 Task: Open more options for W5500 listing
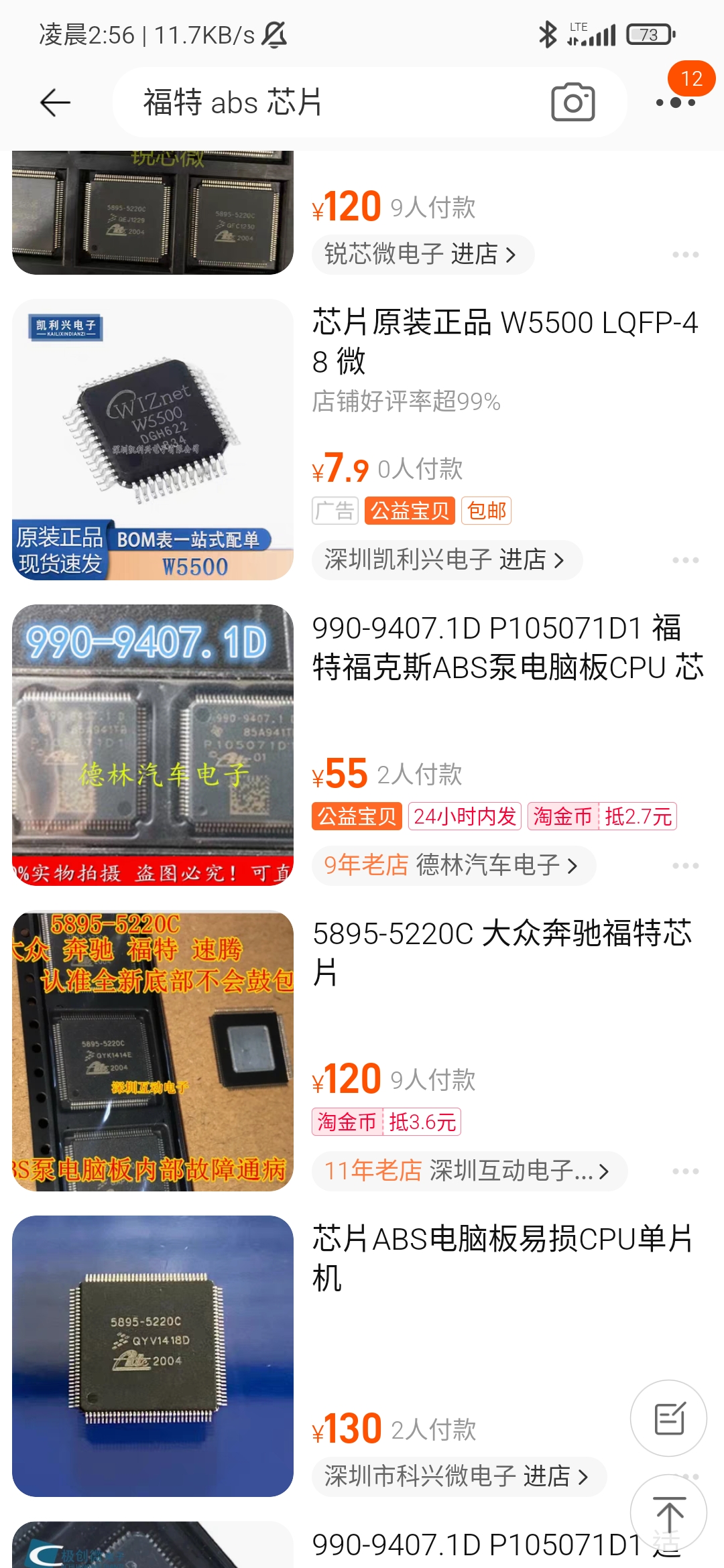[x=685, y=560]
